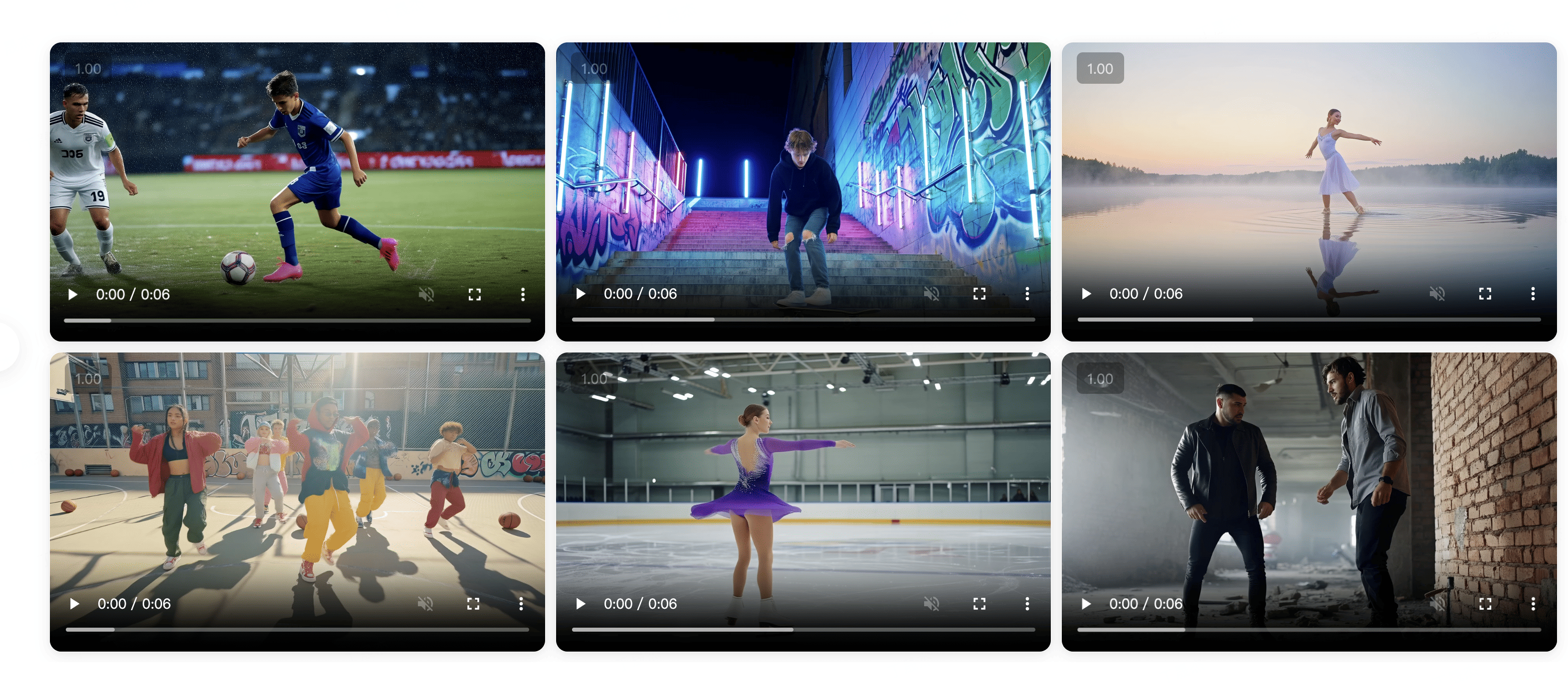Open fullscreen for figure skater video
1568x683 pixels.
click(x=979, y=604)
